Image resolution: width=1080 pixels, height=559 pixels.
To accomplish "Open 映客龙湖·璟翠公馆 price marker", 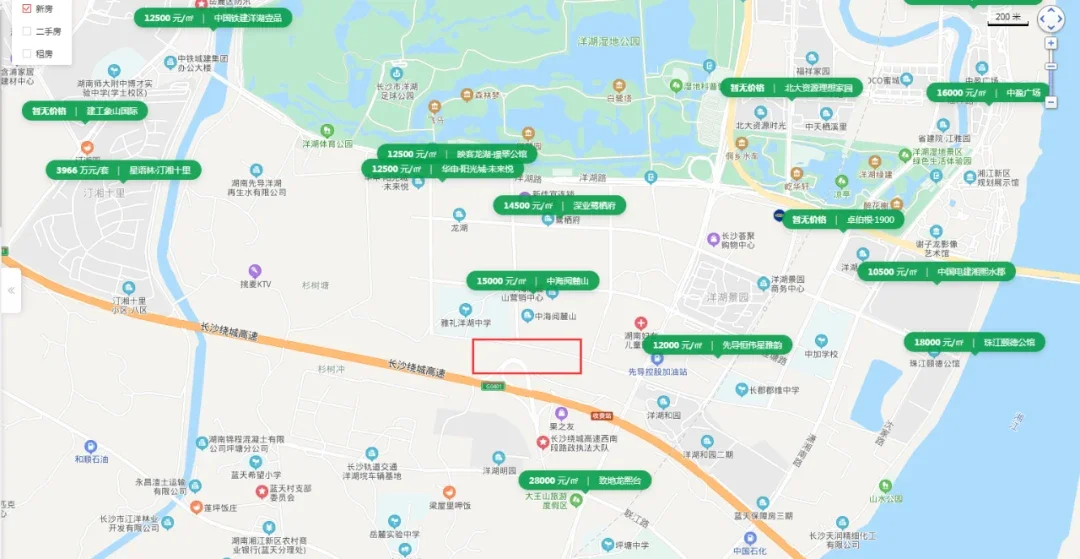I will coord(457,154).
